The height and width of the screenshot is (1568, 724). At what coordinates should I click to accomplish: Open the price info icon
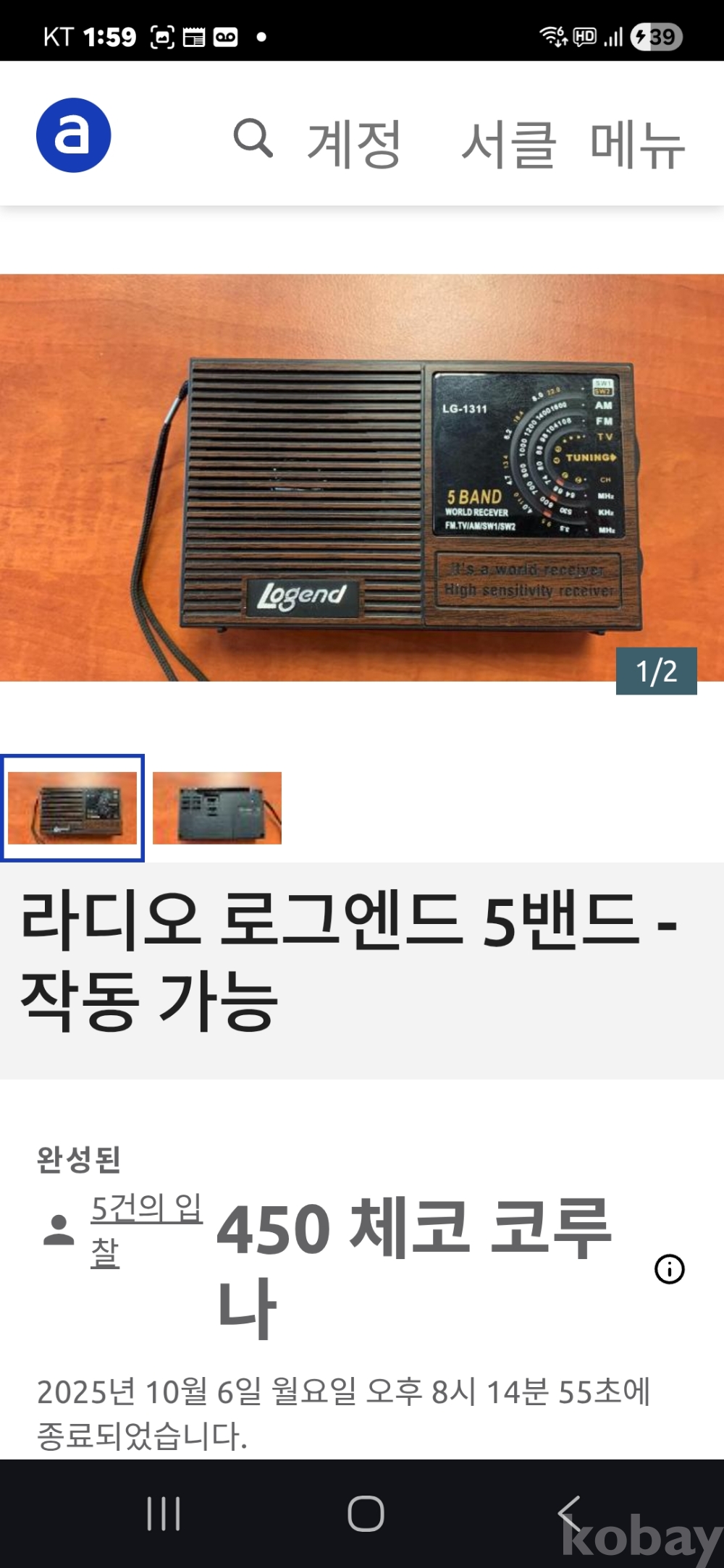pyautogui.click(x=669, y=1268)
